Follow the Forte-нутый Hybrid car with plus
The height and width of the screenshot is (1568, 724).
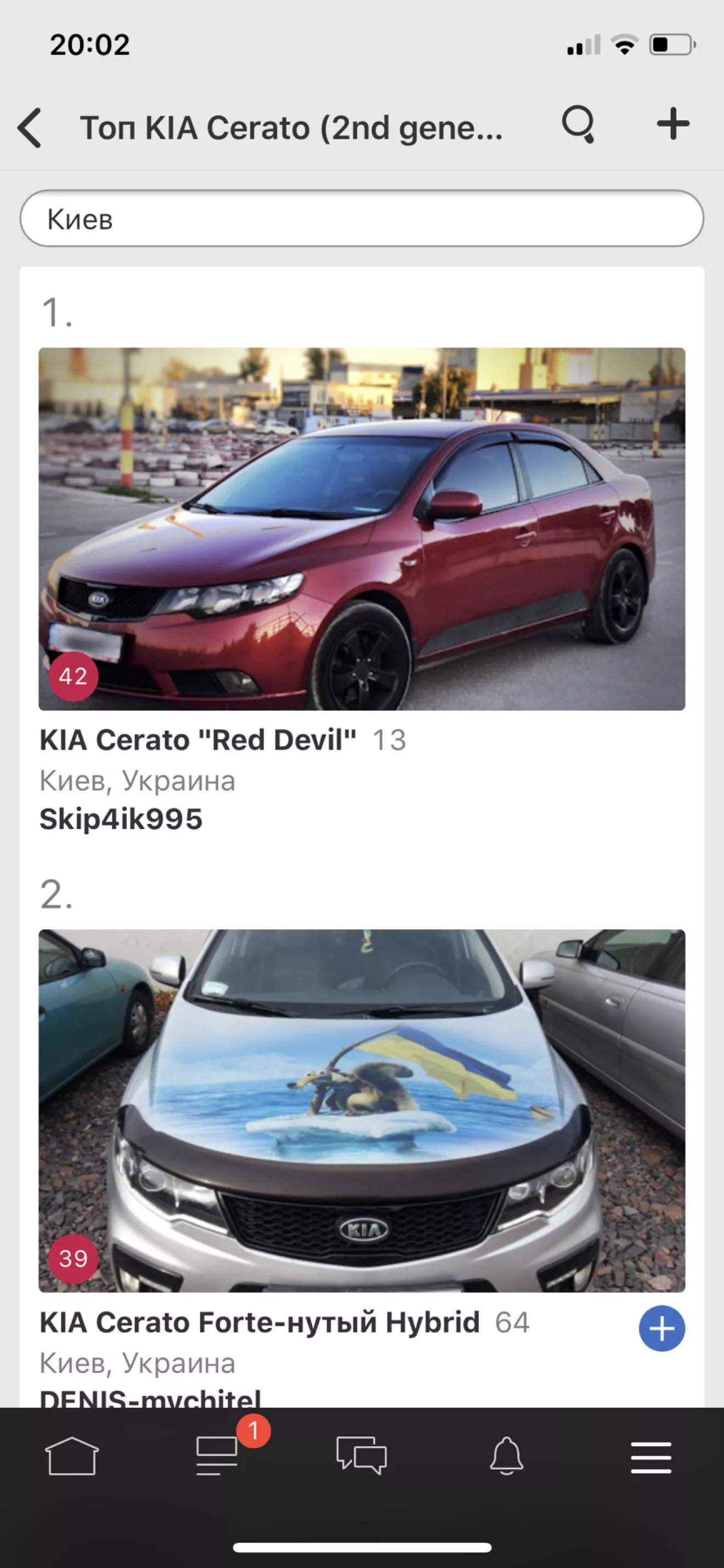click(662, 1328)
